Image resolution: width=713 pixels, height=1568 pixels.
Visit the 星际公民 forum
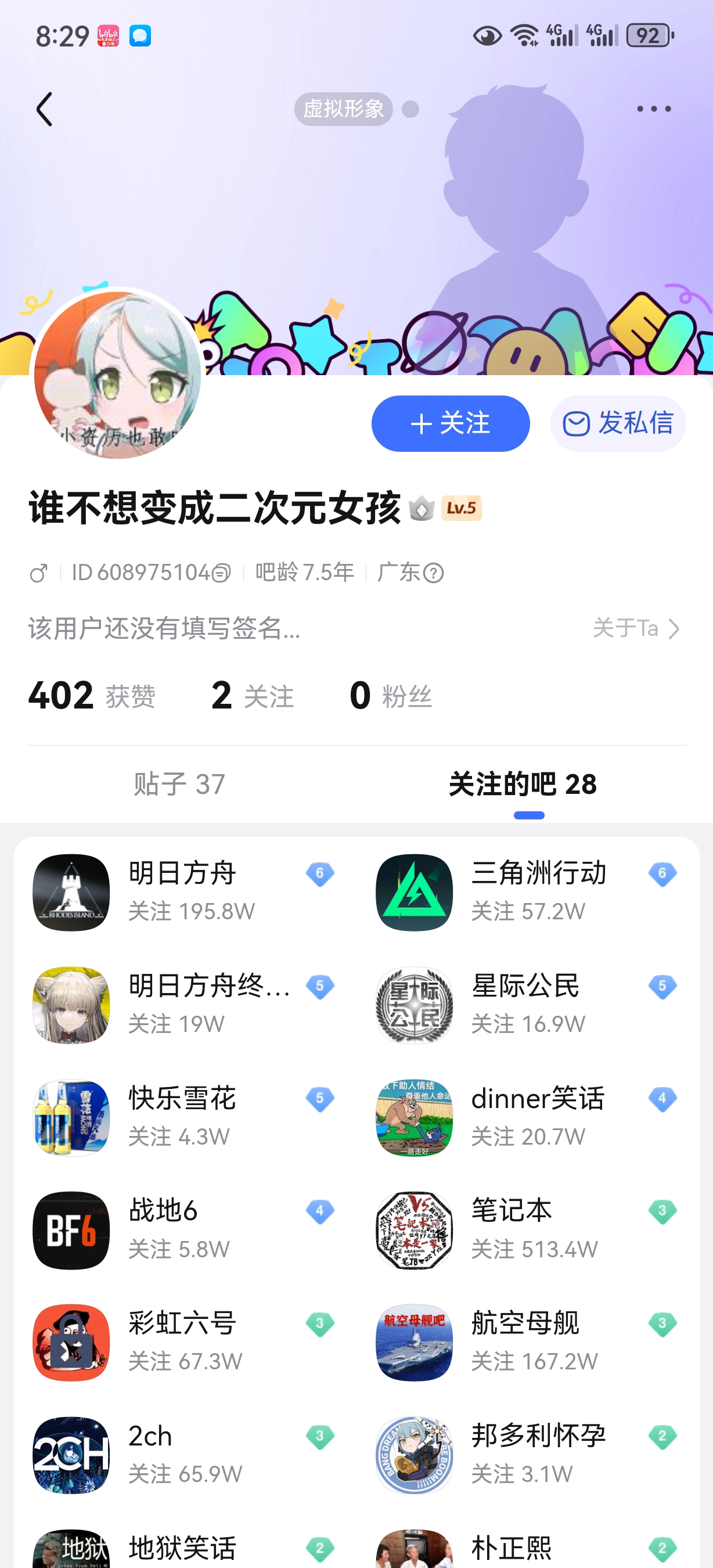coord(526,1004)
